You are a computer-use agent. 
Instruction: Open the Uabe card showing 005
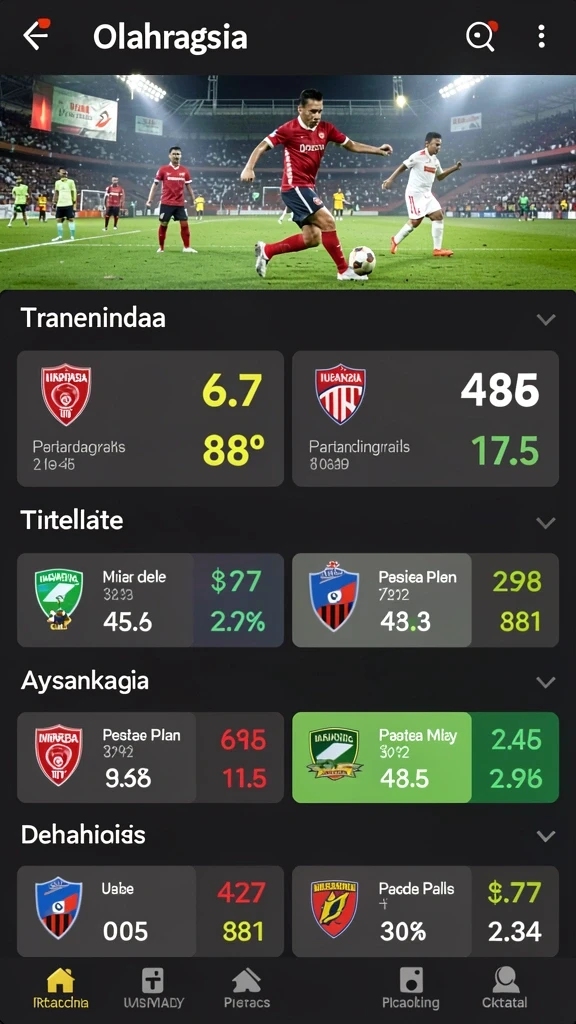[150, 912]
